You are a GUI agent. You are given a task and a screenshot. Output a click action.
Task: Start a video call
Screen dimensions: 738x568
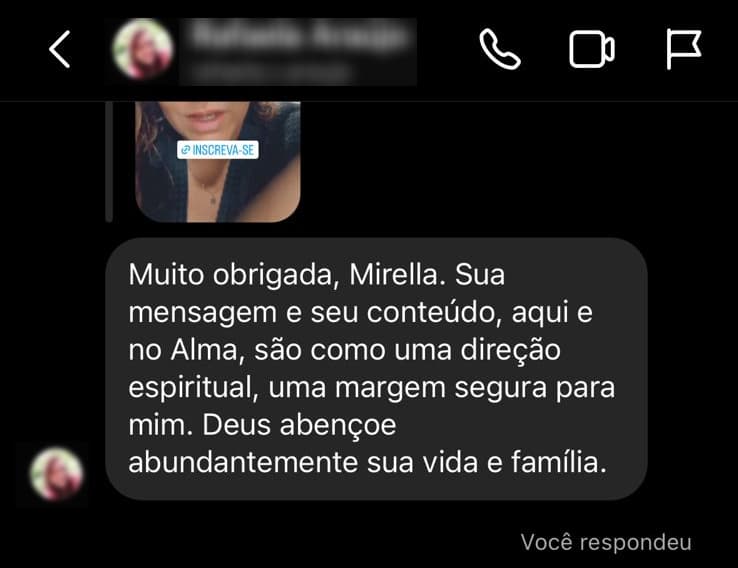[x=592, y=49]
